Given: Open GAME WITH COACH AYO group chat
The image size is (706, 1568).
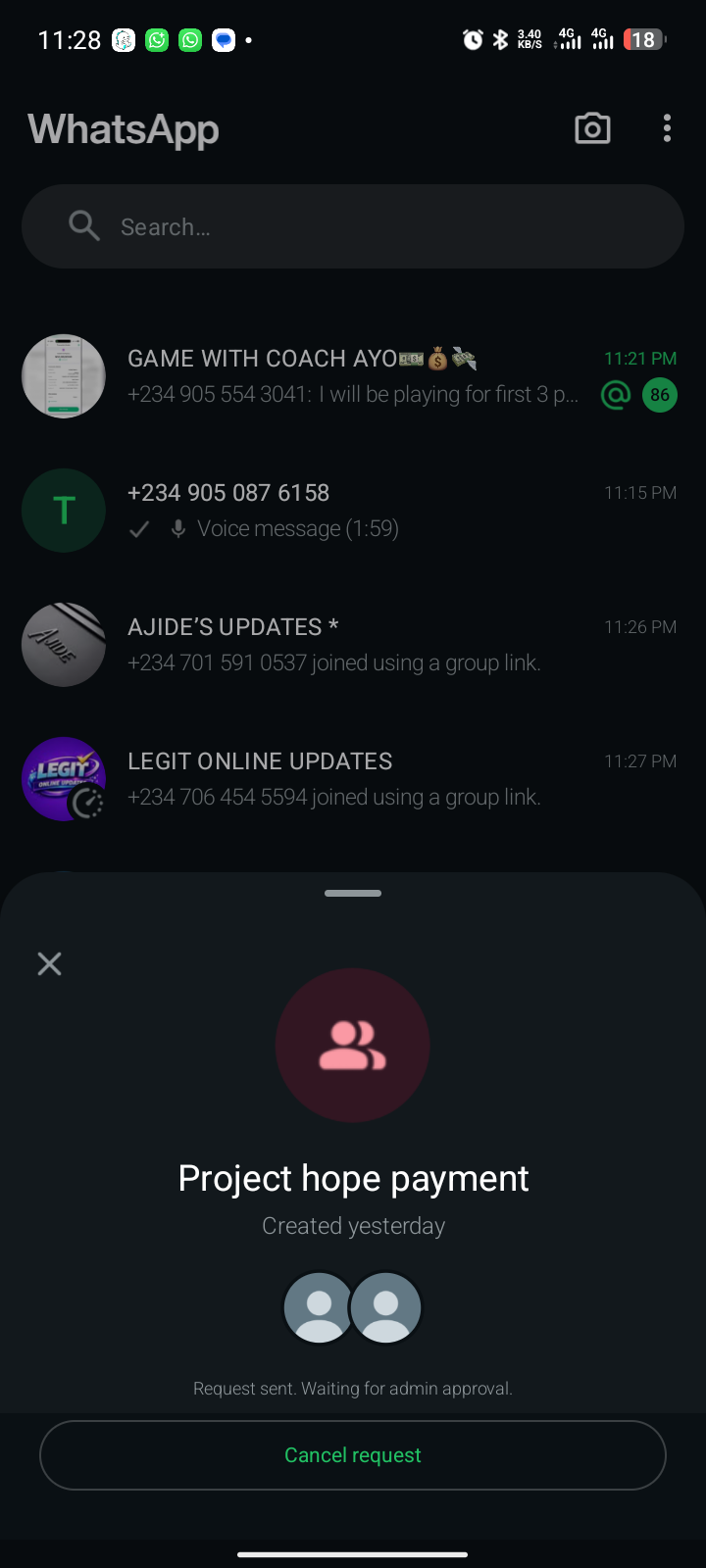Looking at the screenshot, I should click(353, 376).
